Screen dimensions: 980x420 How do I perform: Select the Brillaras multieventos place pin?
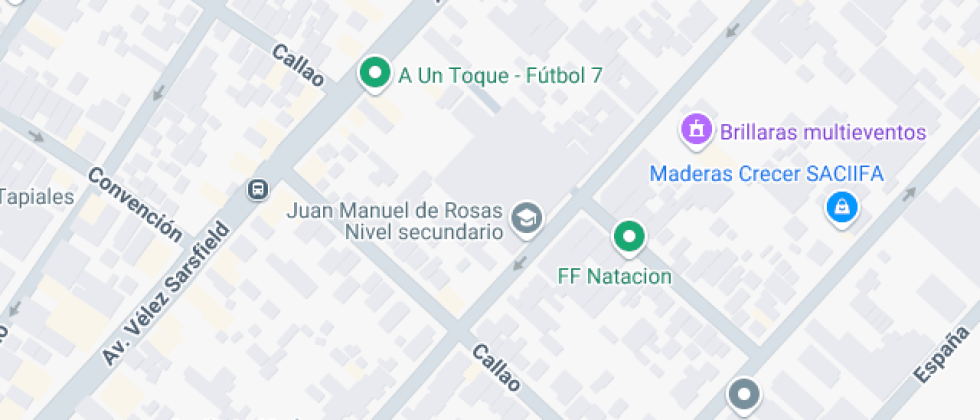coord(695,129)
